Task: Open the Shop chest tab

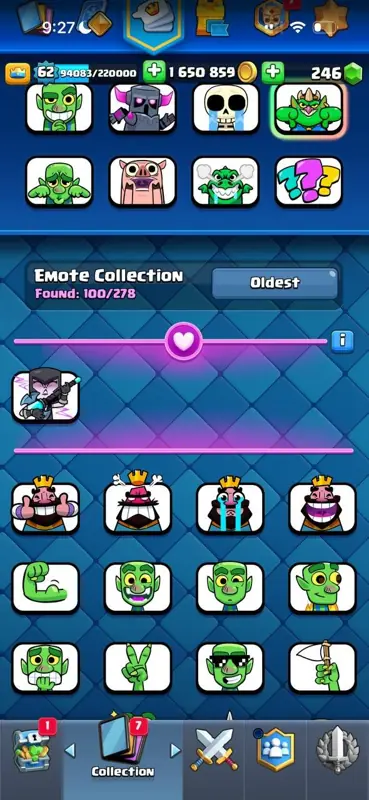Action: [x=32, y=749]
